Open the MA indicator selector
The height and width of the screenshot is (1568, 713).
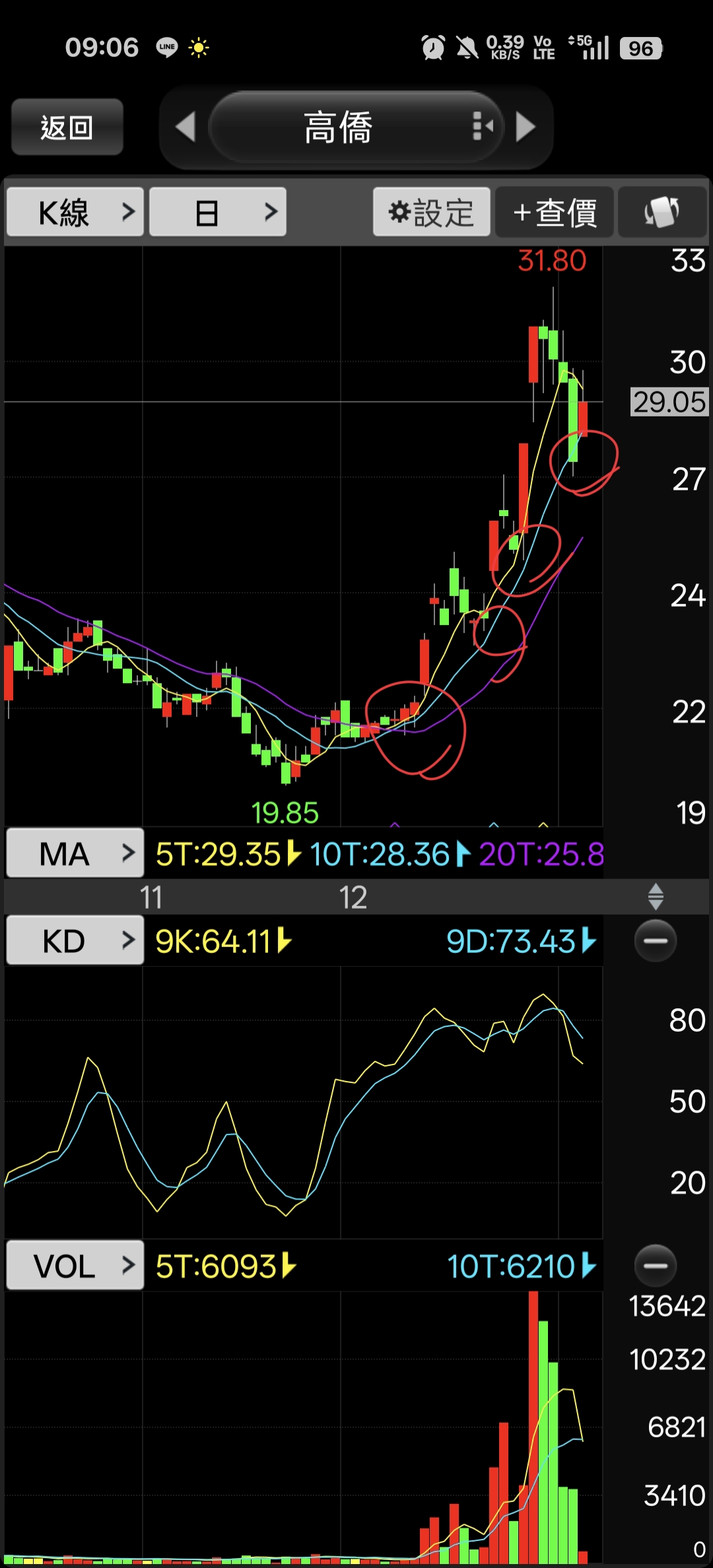(x=75, y=853)
